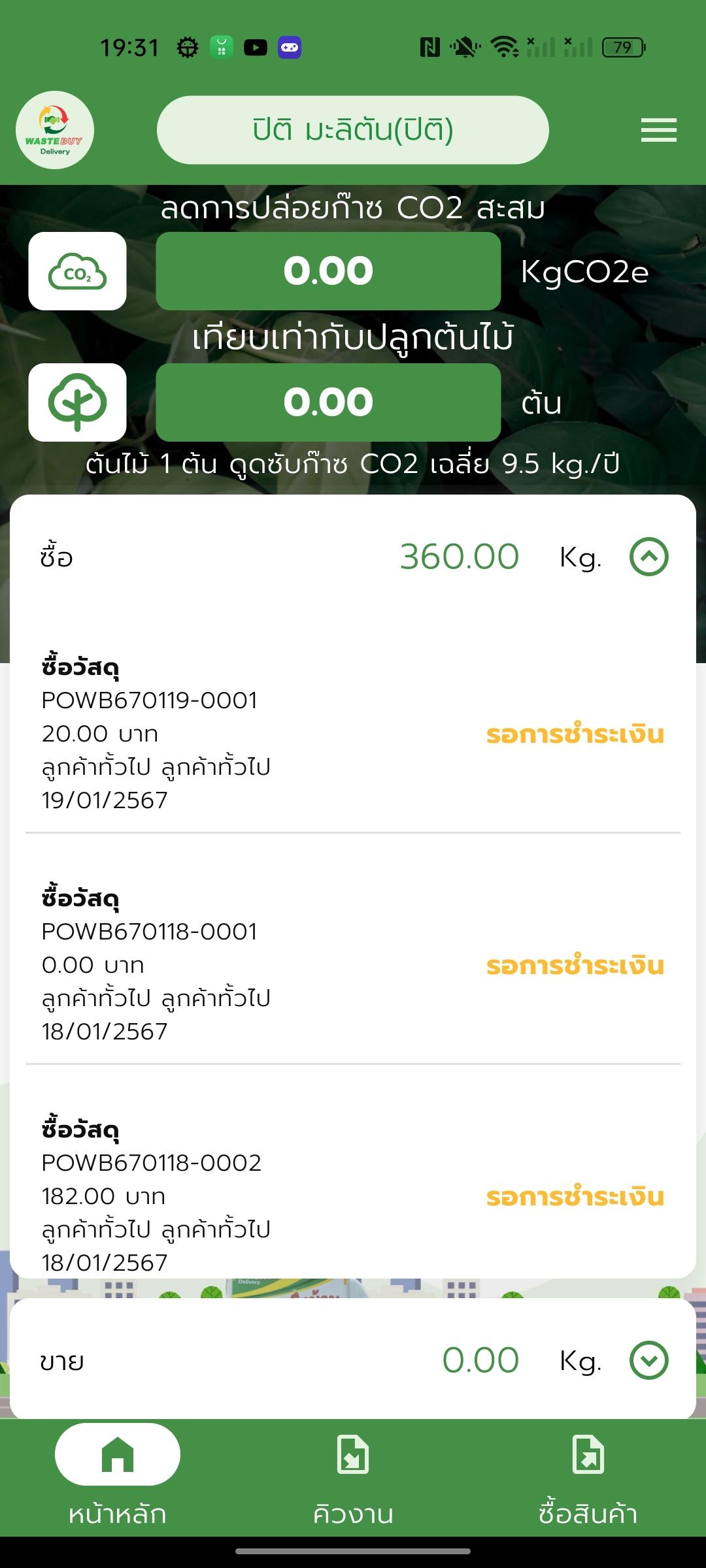
Task: Tap the user name ปิติ มะลิตัน button
Action: (352, 130)
